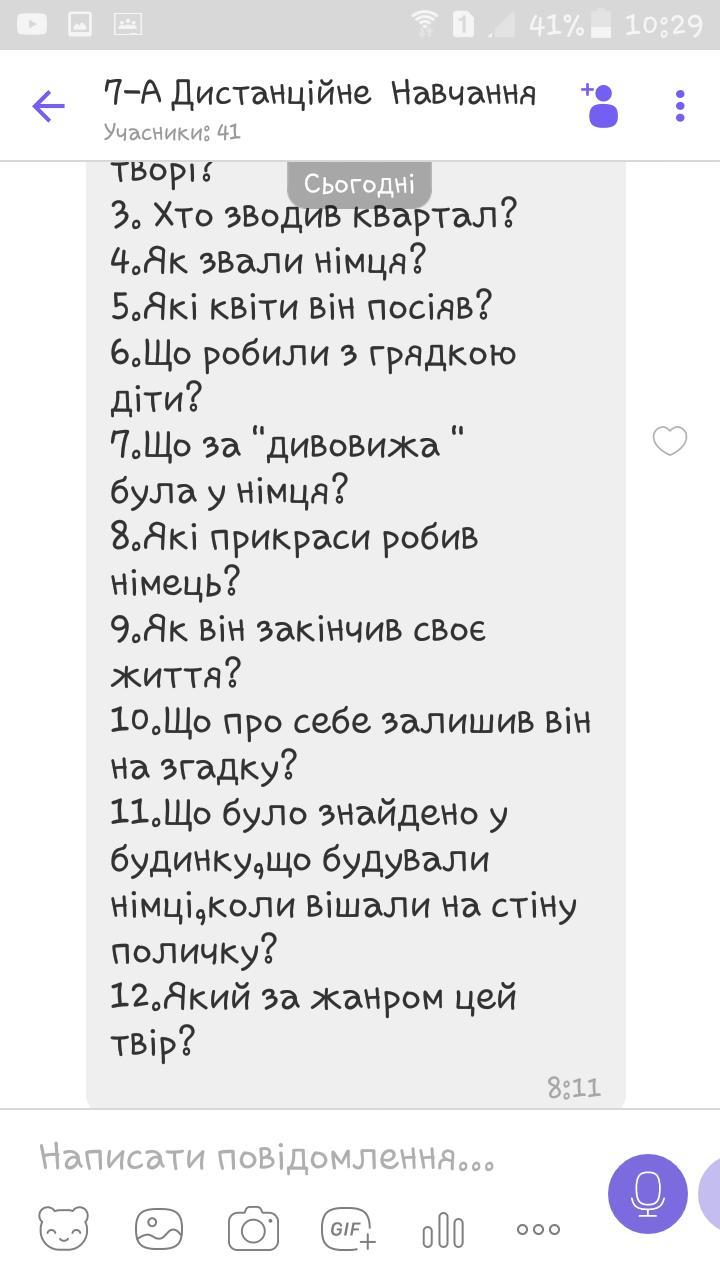The image size is (720, 1280).
Task: Focus the Написати повідомлення field
Action: 300,1158
